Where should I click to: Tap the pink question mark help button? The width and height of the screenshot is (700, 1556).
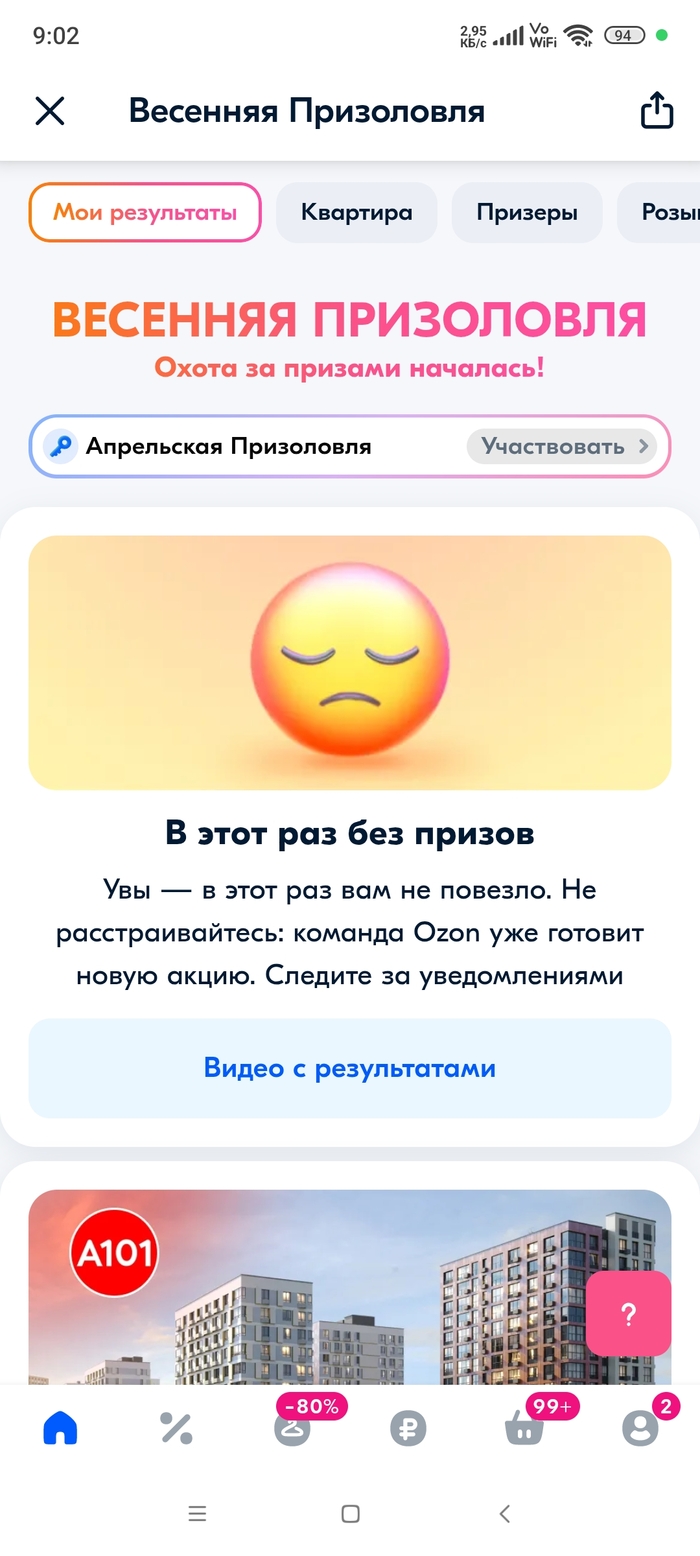(x=628, y=1314)
